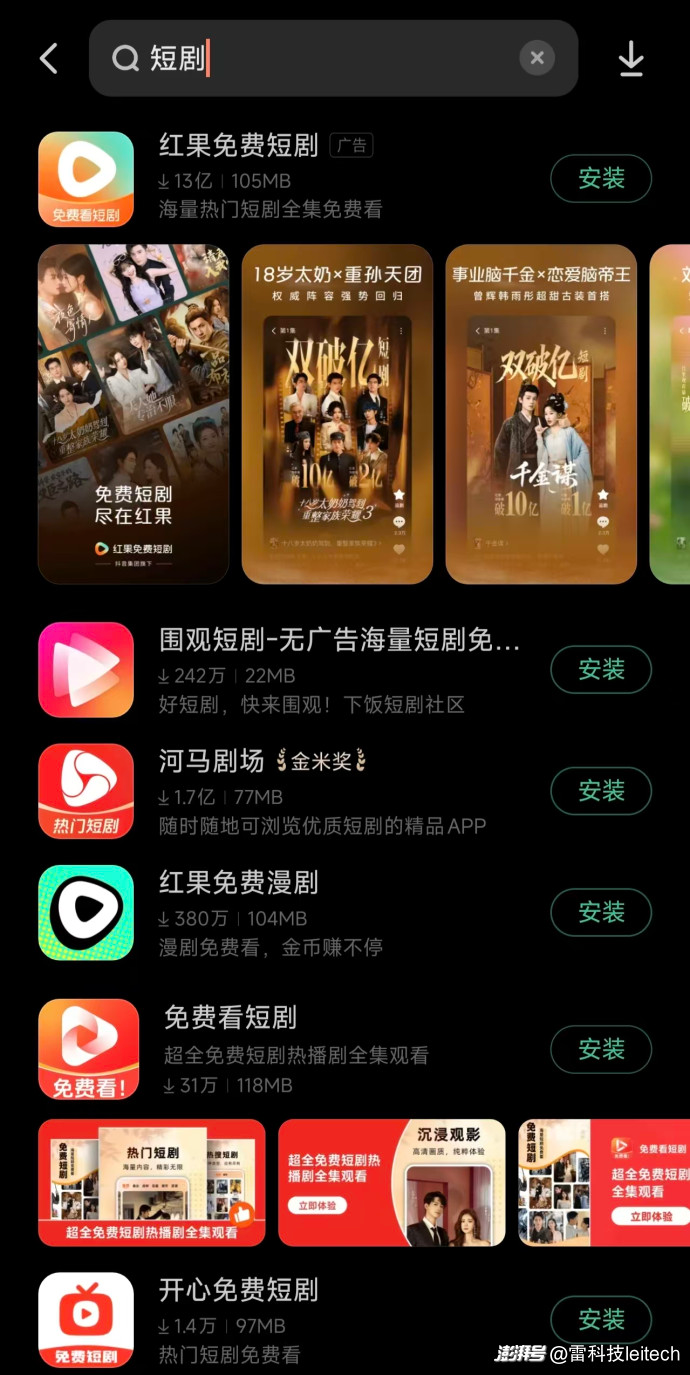Image resolution: width=690 pixels, height=1375 pixels.
Task: Open the downloads manager icon
Action: point(631,59)
